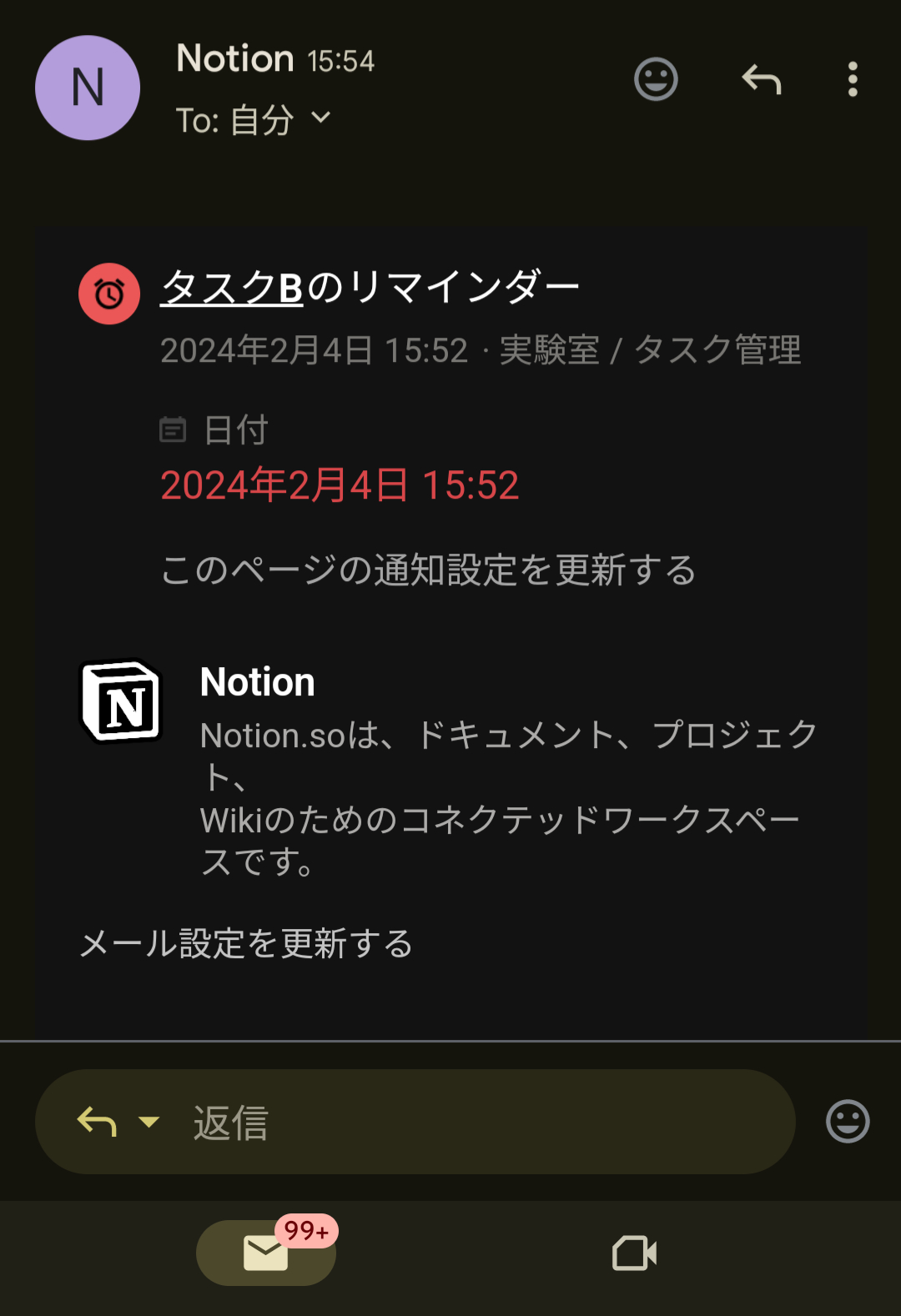Add an emoji reaction in the header
Viewport: 901px width, 1316px height.
[656, 80]
